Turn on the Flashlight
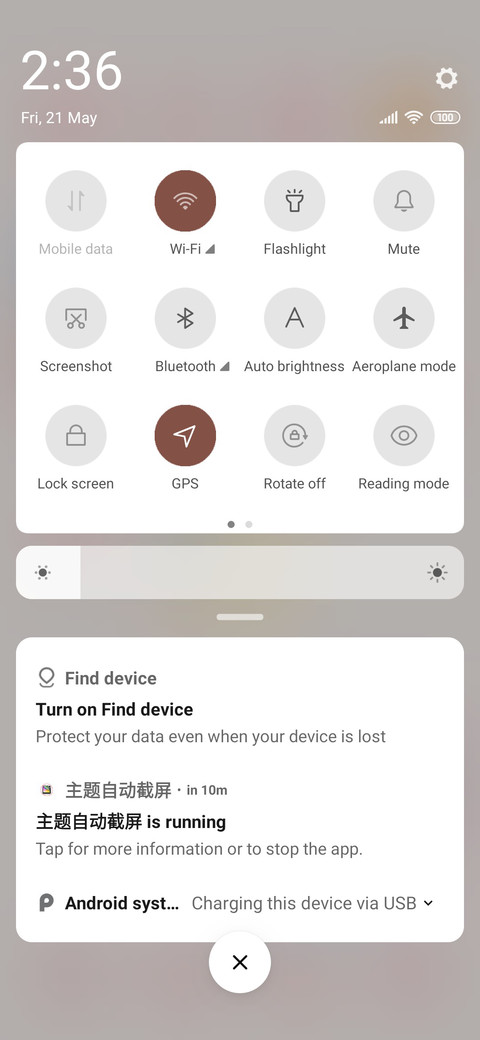The width and height of the screenshot is (480, 1040). click(x=294, y=201)
